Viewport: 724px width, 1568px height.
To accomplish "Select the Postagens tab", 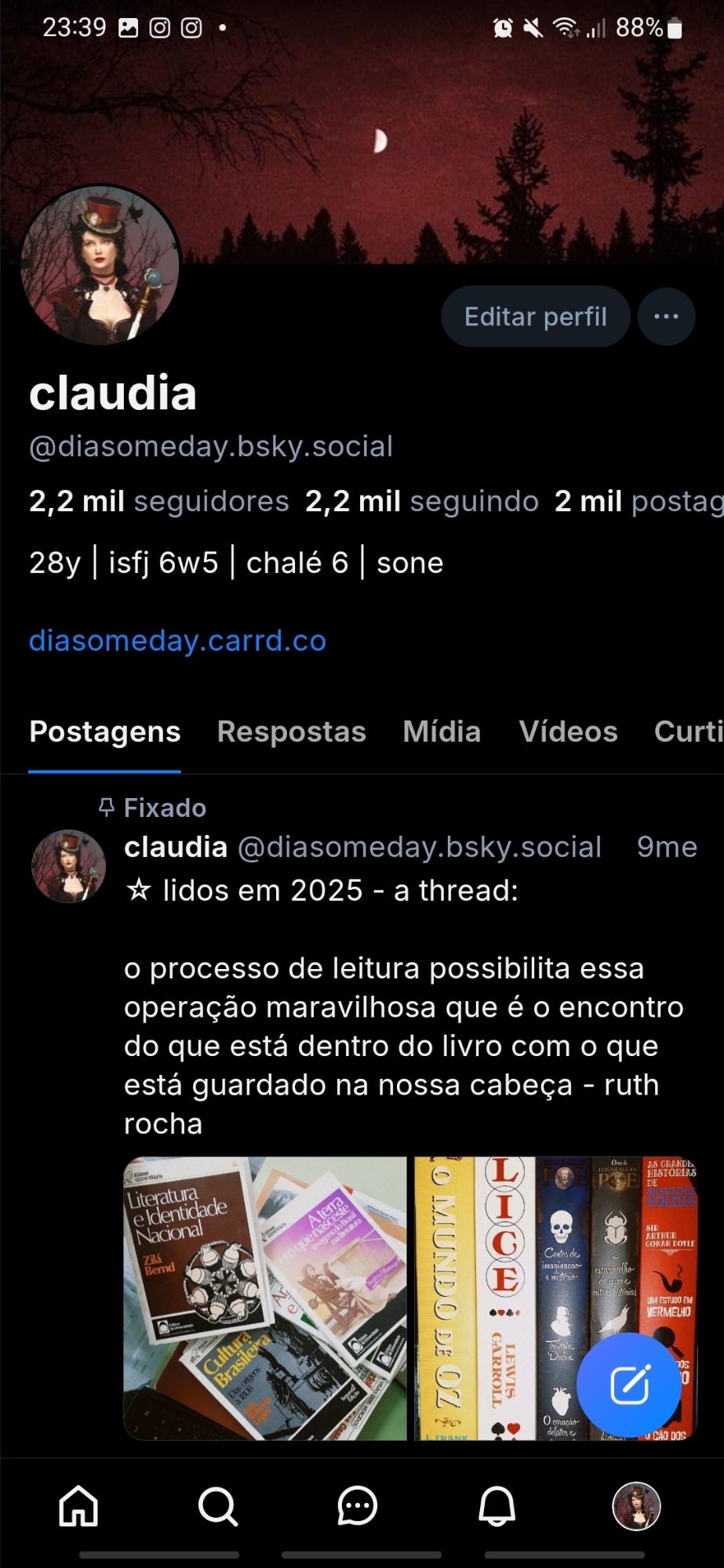I will point(105,731).
